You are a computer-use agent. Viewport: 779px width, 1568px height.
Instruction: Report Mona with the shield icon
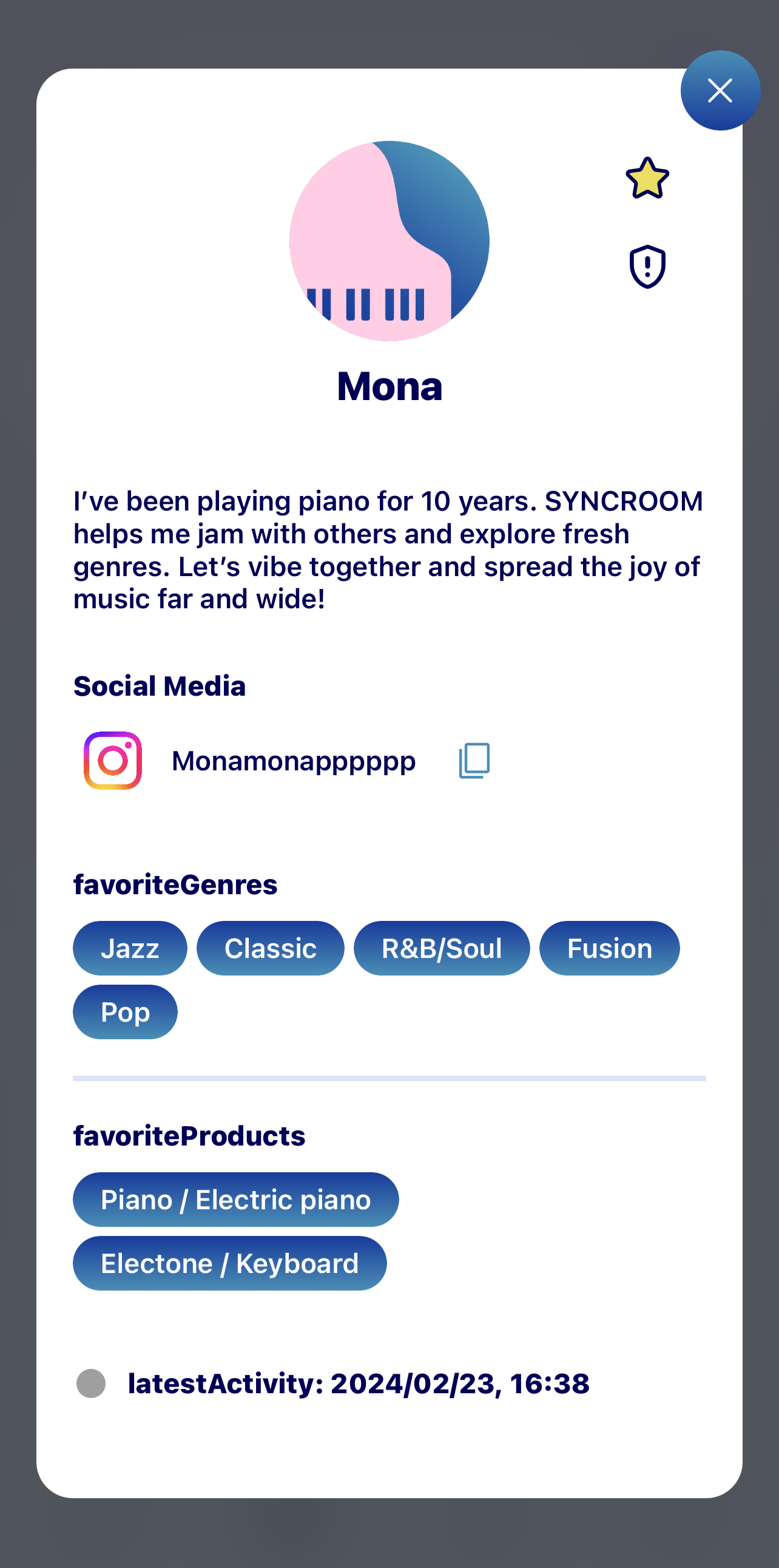point(647,266)
